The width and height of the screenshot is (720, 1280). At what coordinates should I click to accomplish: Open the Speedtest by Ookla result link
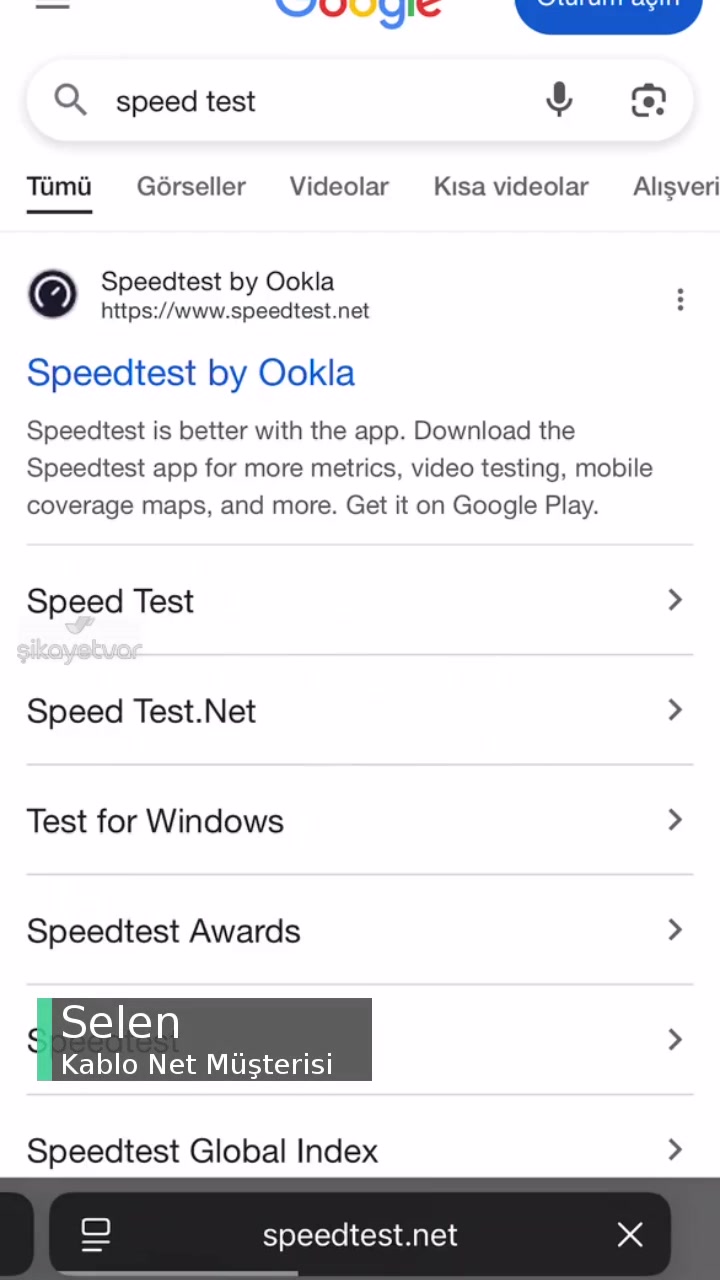[191, 373]
